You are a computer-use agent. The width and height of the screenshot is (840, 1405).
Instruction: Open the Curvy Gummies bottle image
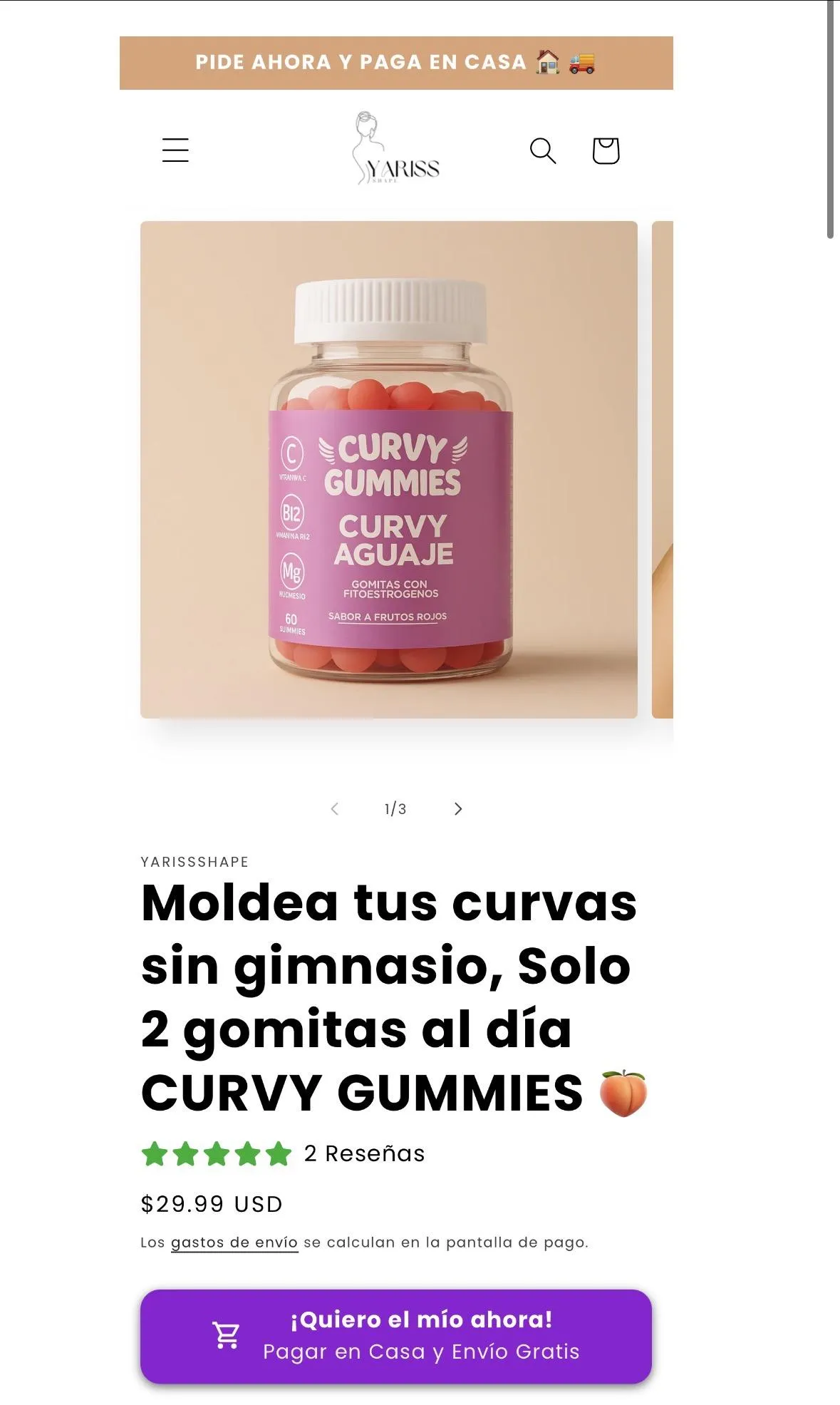click(389, 470)
